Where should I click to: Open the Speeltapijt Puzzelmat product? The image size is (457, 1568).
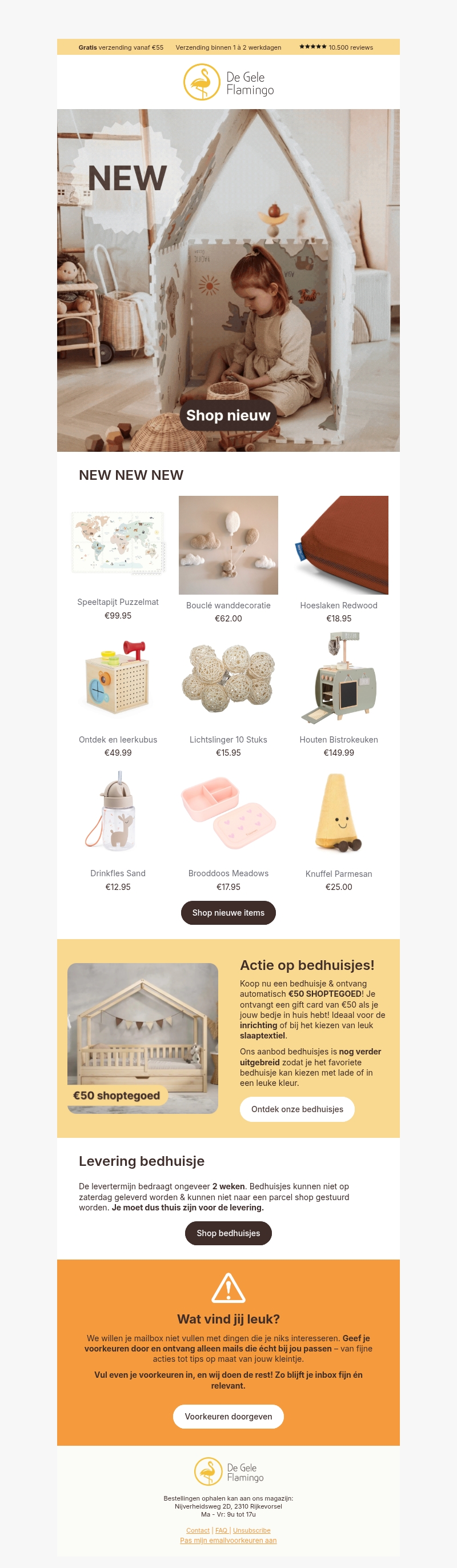118,544
